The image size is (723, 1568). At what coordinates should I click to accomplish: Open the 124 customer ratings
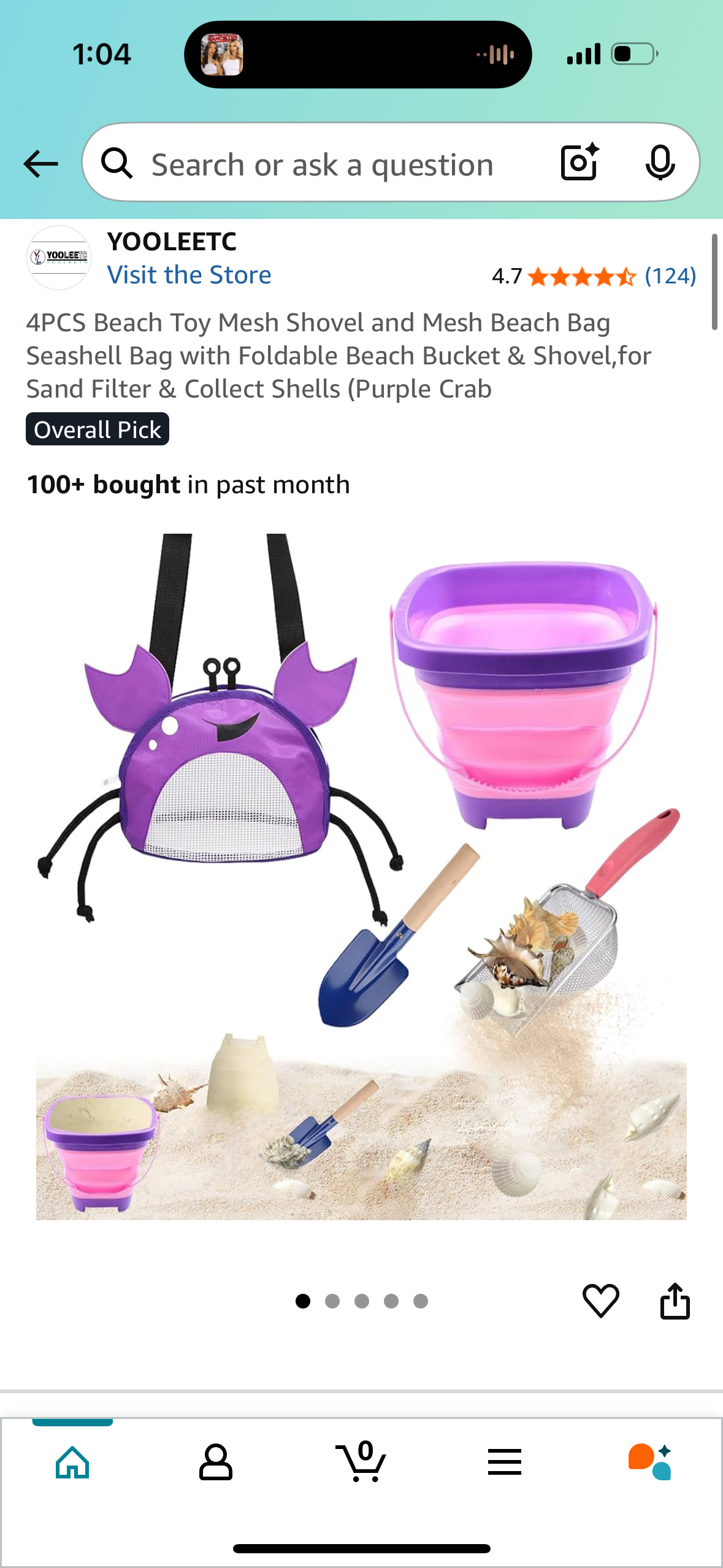[x=670, y=276]
